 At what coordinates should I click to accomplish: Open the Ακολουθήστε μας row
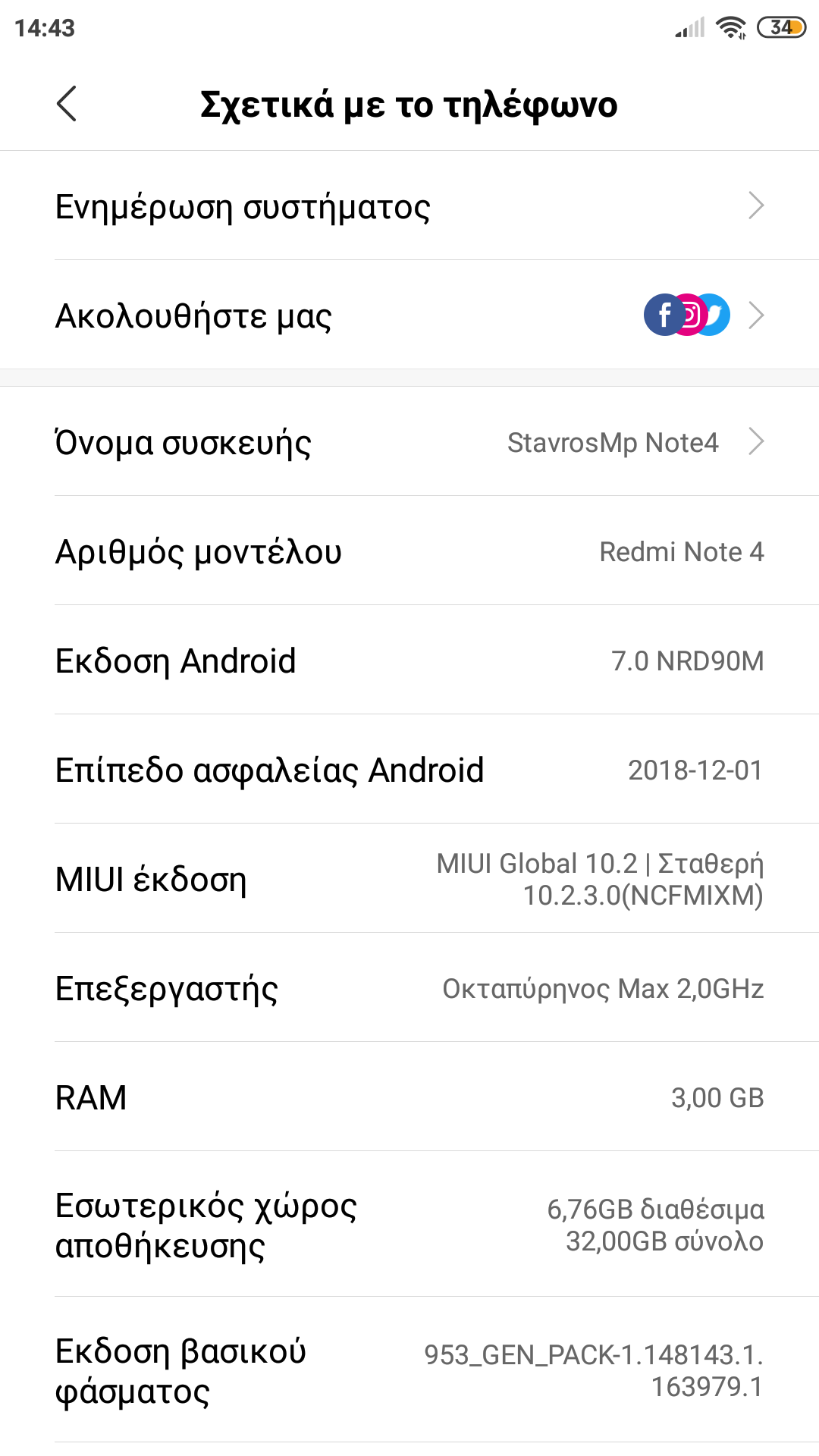coord(409,315)
